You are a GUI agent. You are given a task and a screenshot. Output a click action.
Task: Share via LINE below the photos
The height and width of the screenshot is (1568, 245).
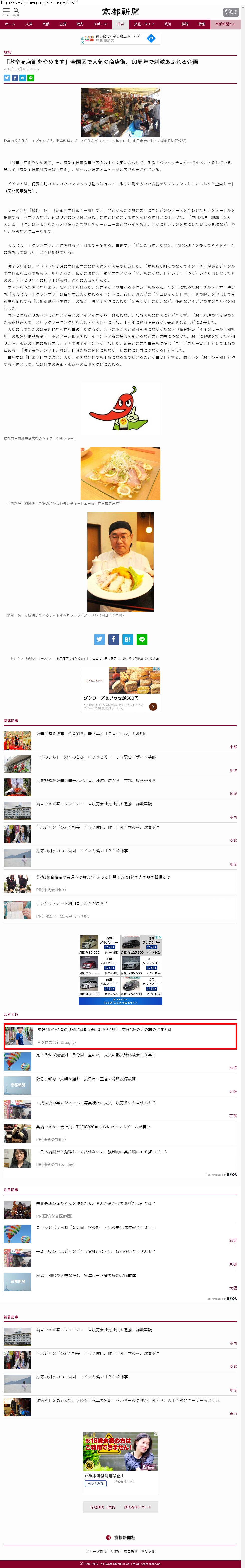pos(142,639)
